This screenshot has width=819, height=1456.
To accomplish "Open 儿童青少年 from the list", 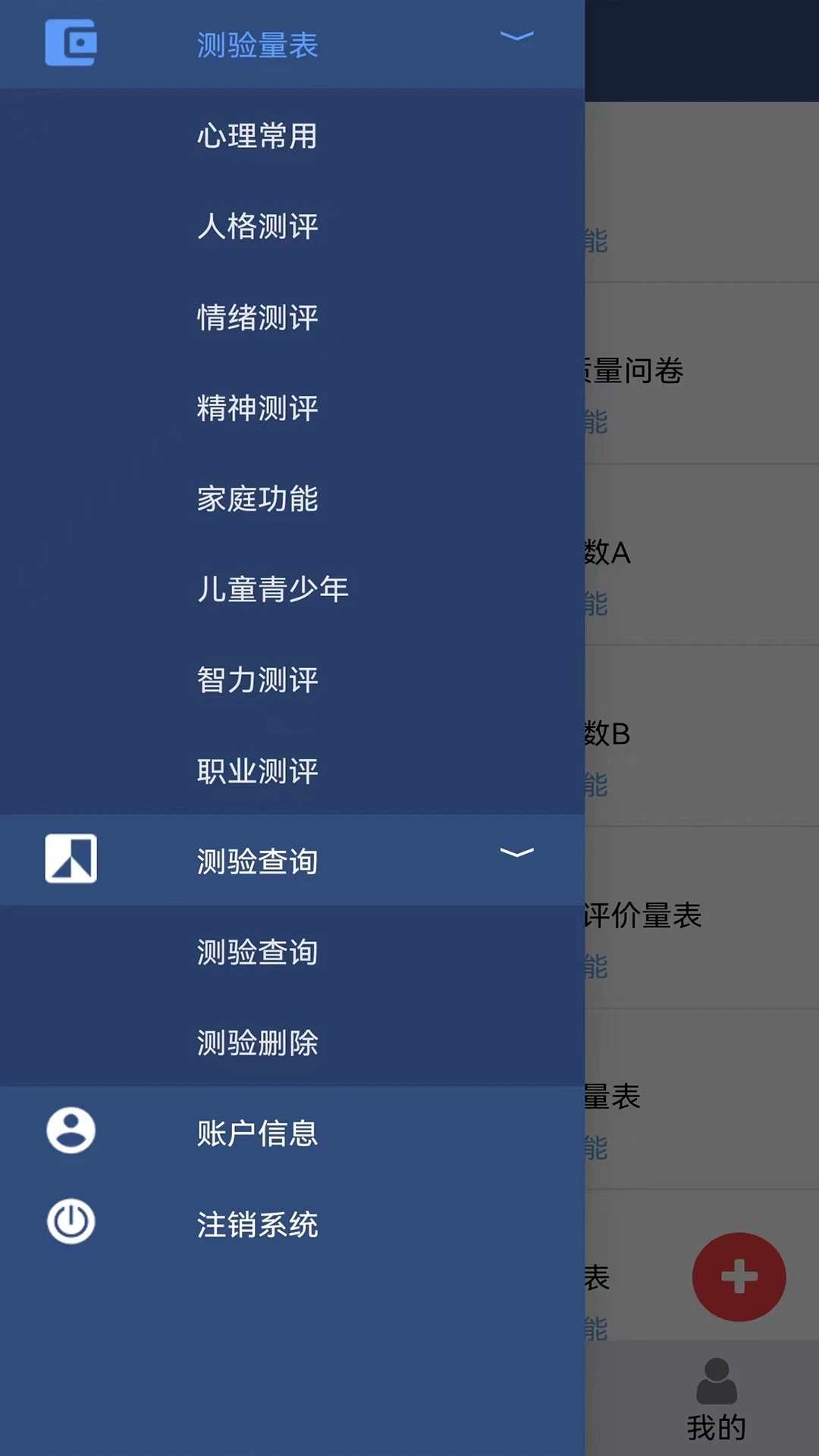I will tap(271, 589).
